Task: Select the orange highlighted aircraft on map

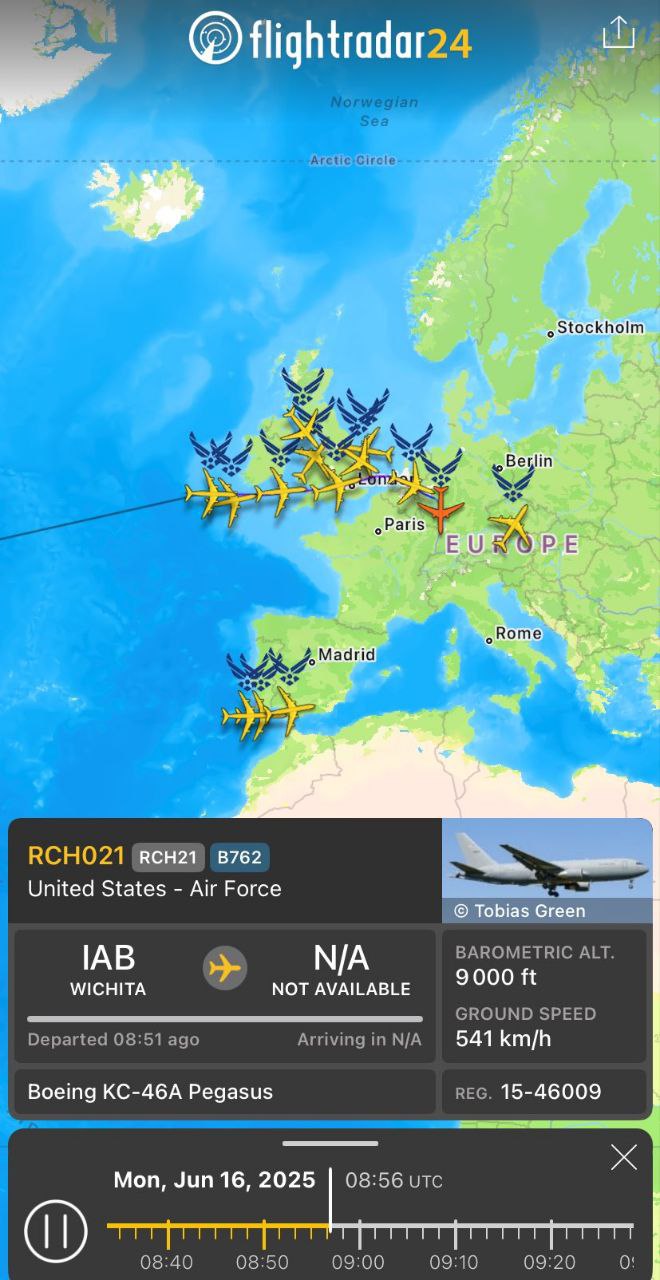Action: click(x=439, y=511)
